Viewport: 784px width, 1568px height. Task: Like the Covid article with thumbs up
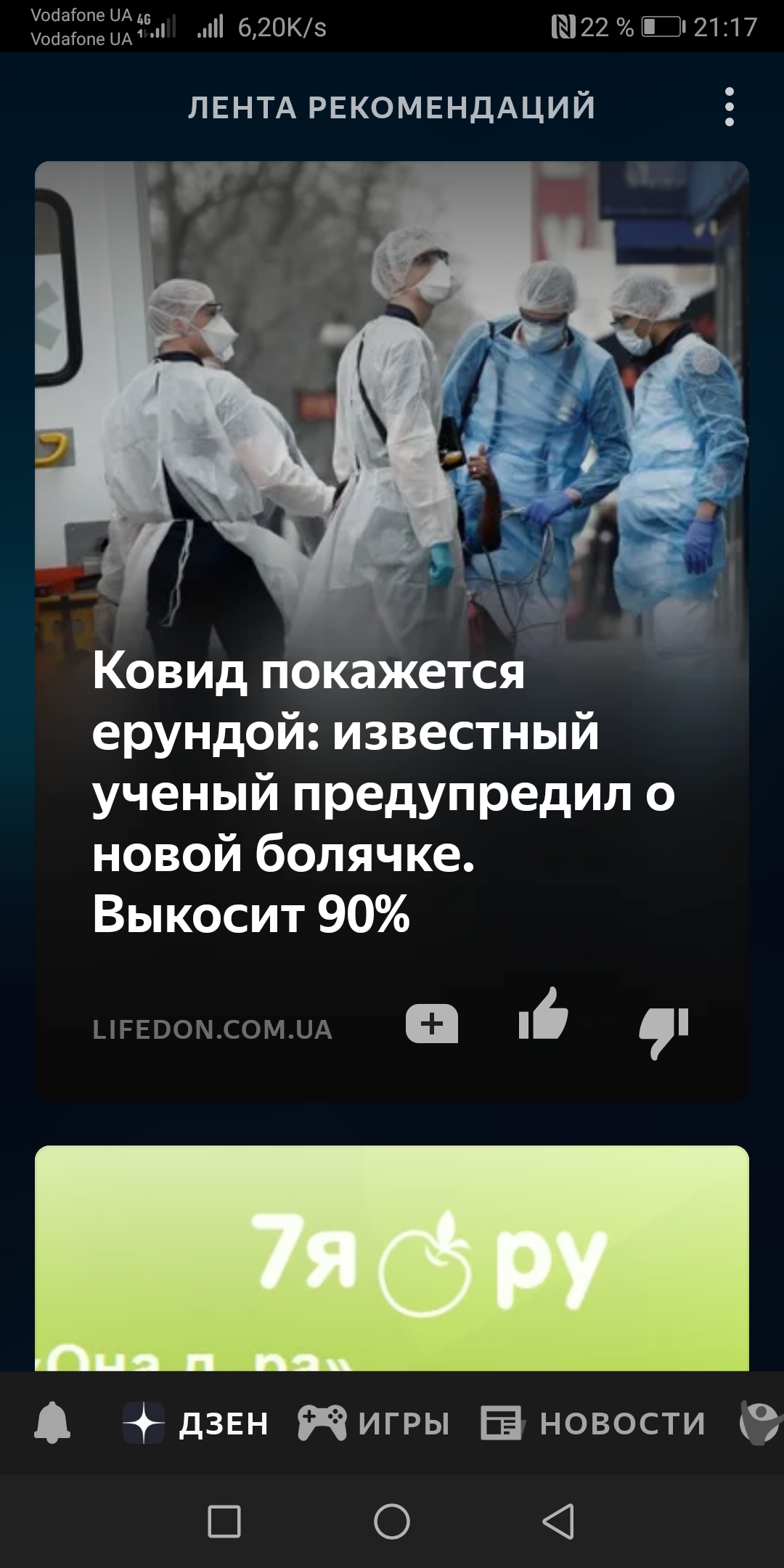tap(543, 1015)
